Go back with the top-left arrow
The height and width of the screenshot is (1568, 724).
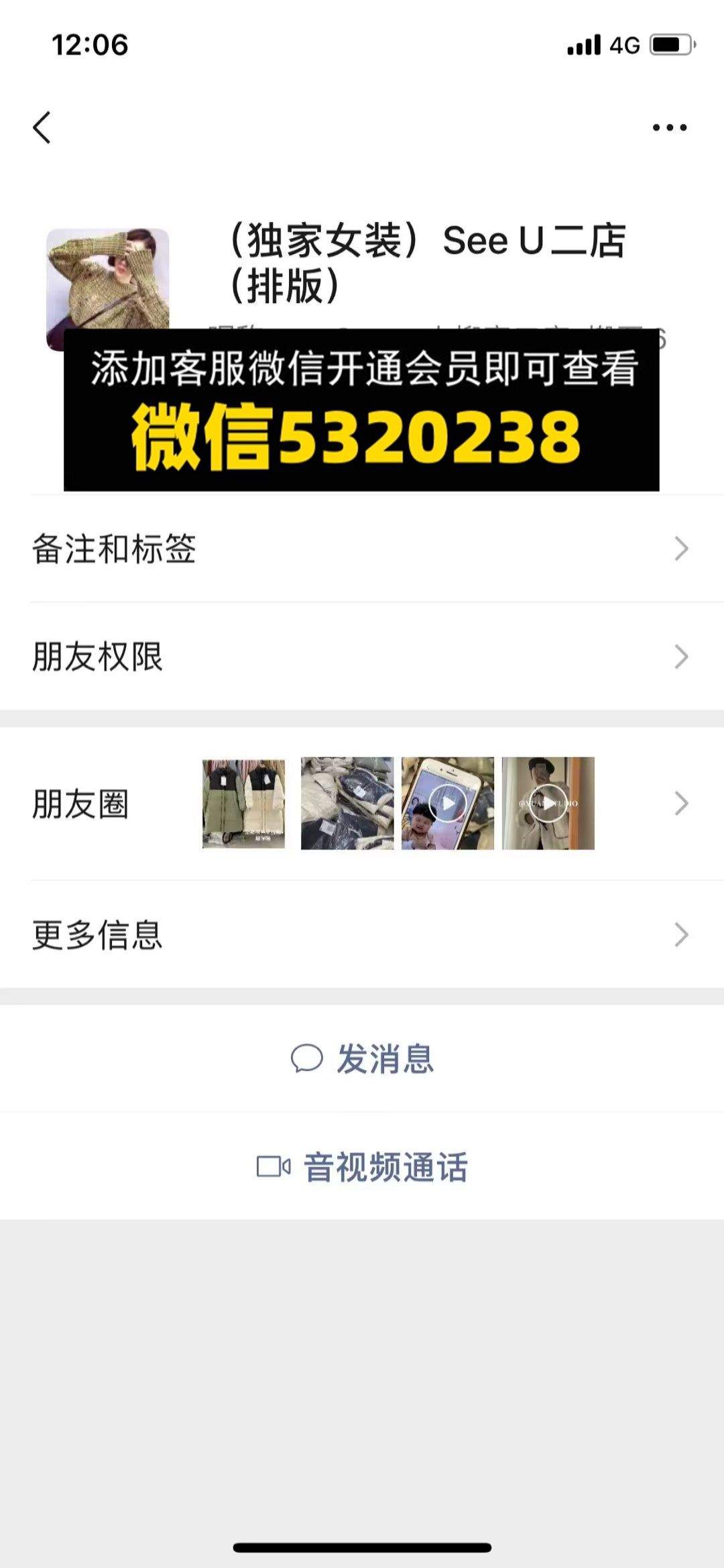pyautogui.click(x=42, y=127)
